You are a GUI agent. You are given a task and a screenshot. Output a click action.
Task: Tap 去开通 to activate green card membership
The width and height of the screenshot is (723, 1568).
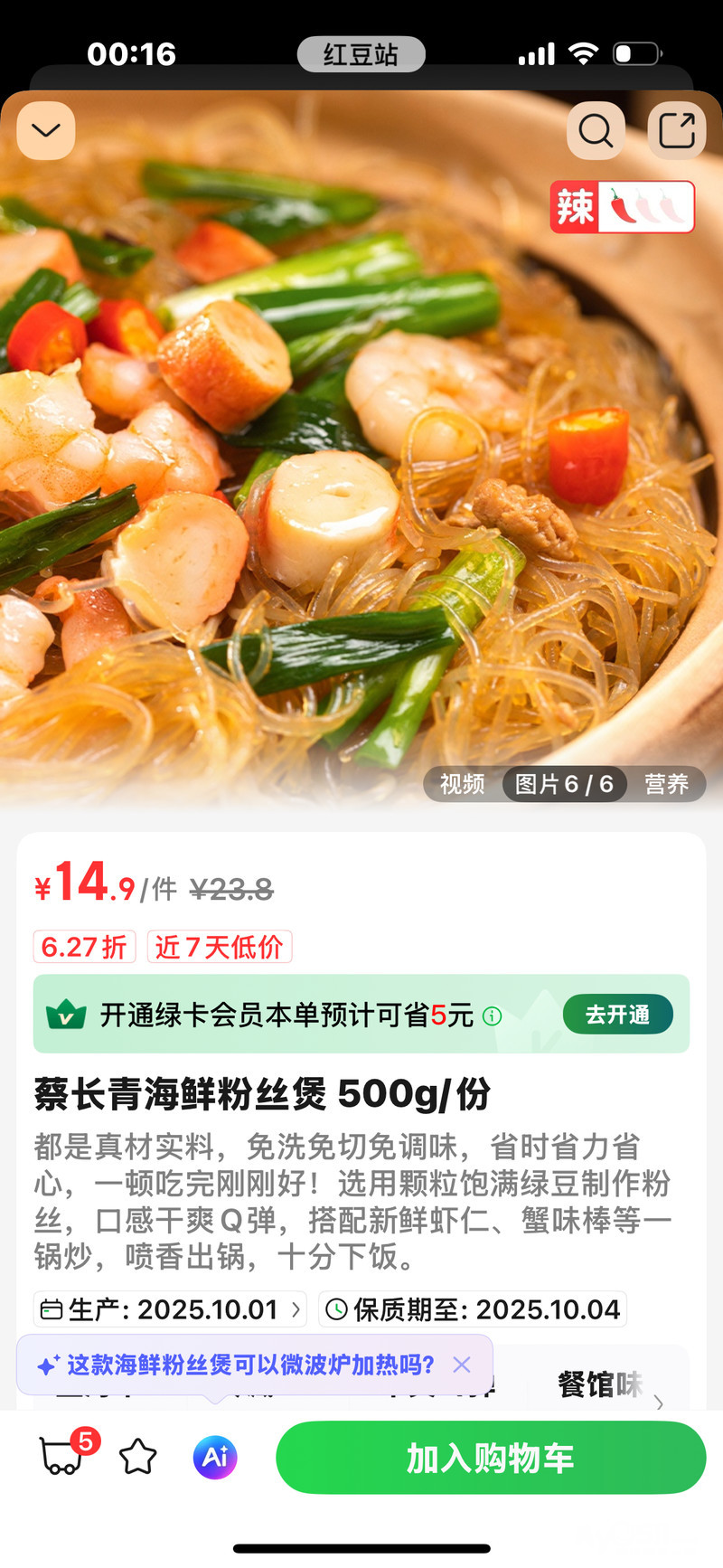pyautogui.click(x=617, y=1015)
